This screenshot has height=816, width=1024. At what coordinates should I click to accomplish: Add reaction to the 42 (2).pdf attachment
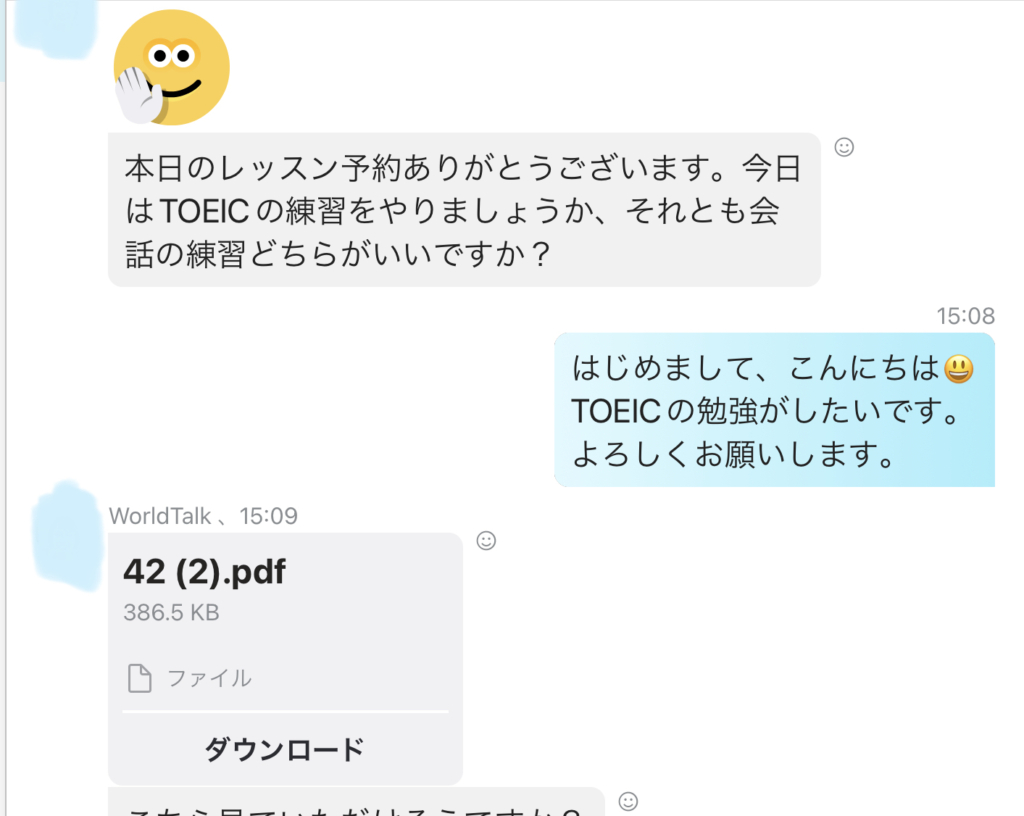tap(486, 541)
